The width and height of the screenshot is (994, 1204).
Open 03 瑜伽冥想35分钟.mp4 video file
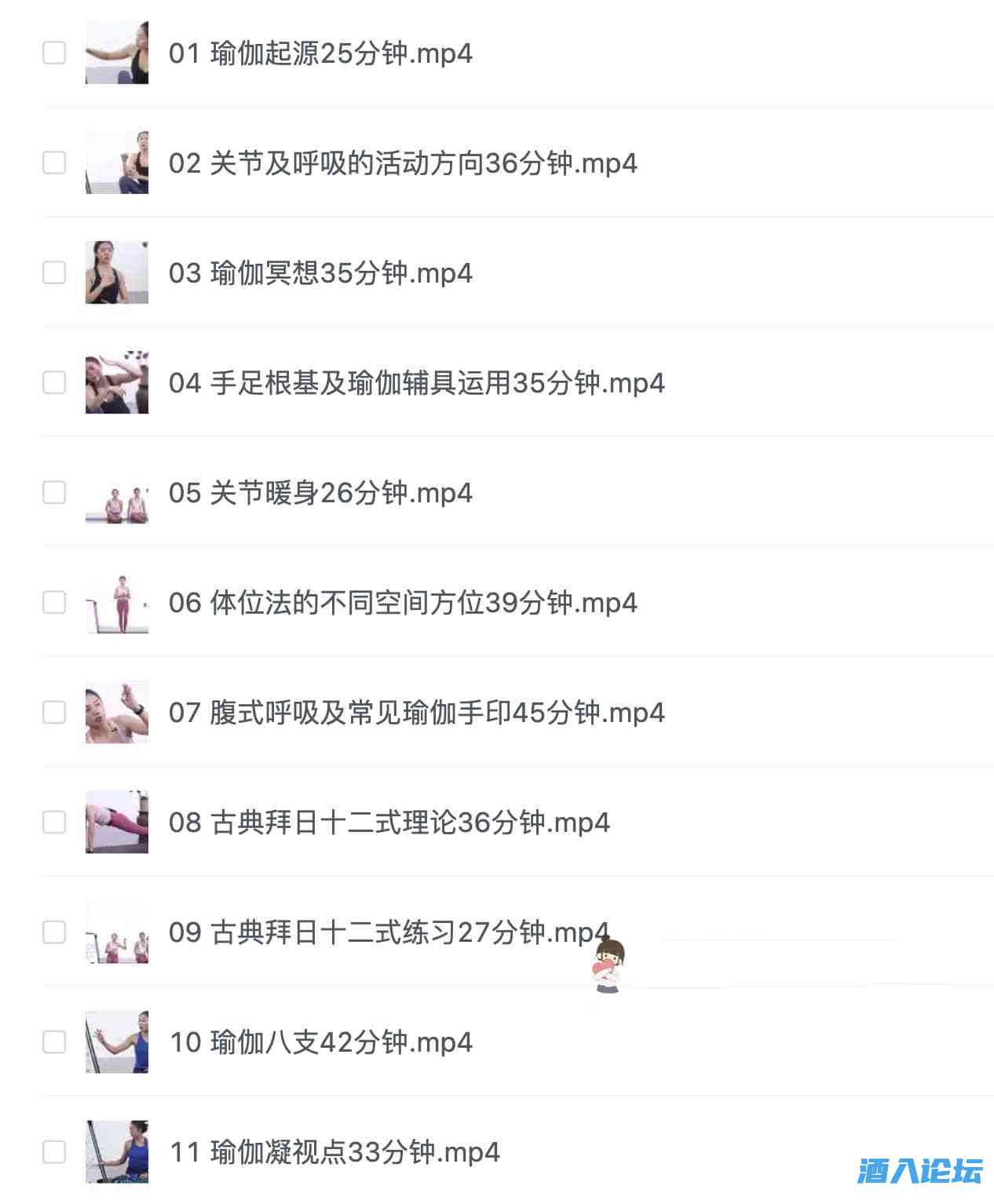click(x=320, y=273)
